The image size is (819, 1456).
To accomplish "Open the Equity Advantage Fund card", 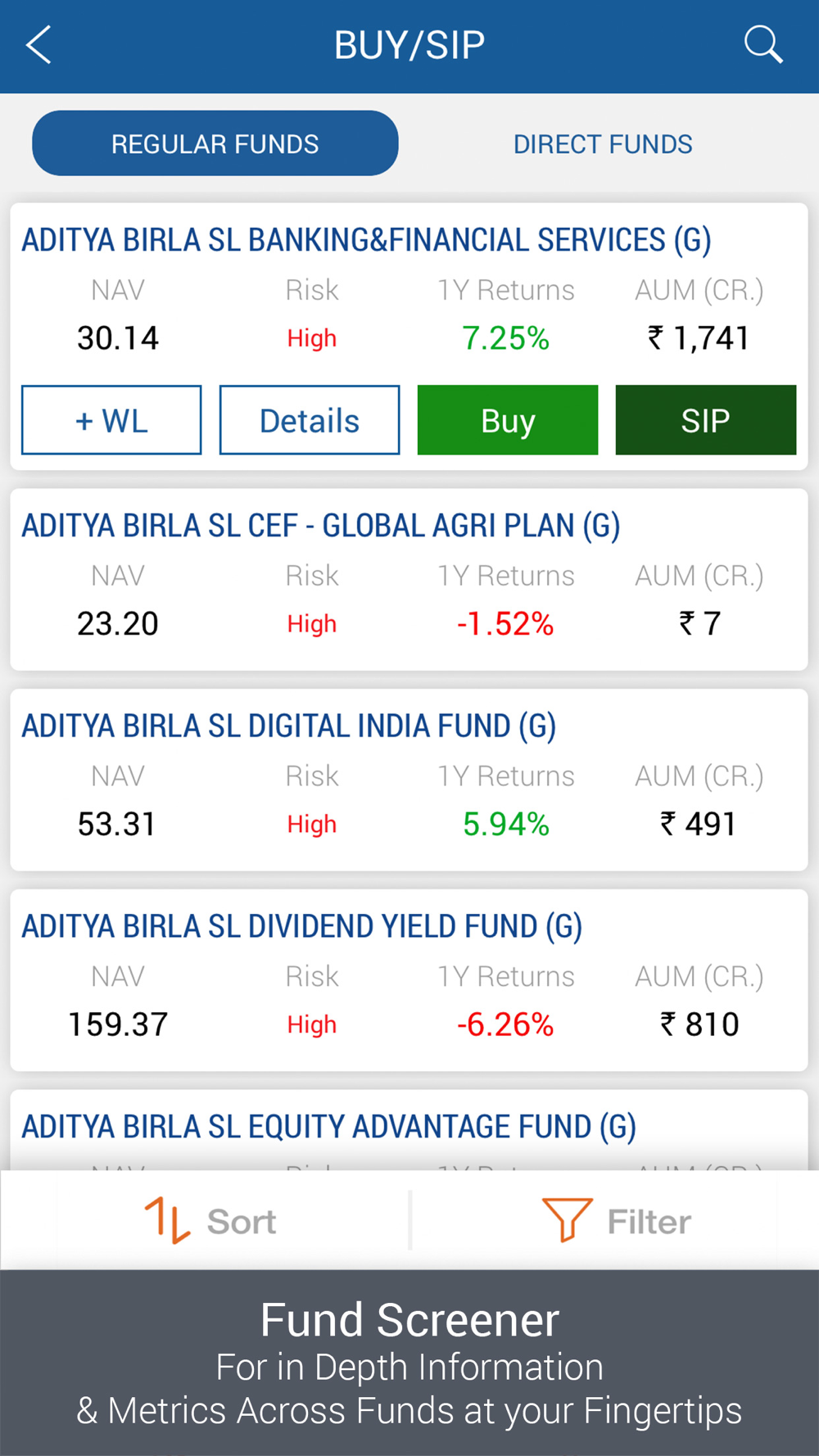I will pyautogui.click(x=409, y=1129).
